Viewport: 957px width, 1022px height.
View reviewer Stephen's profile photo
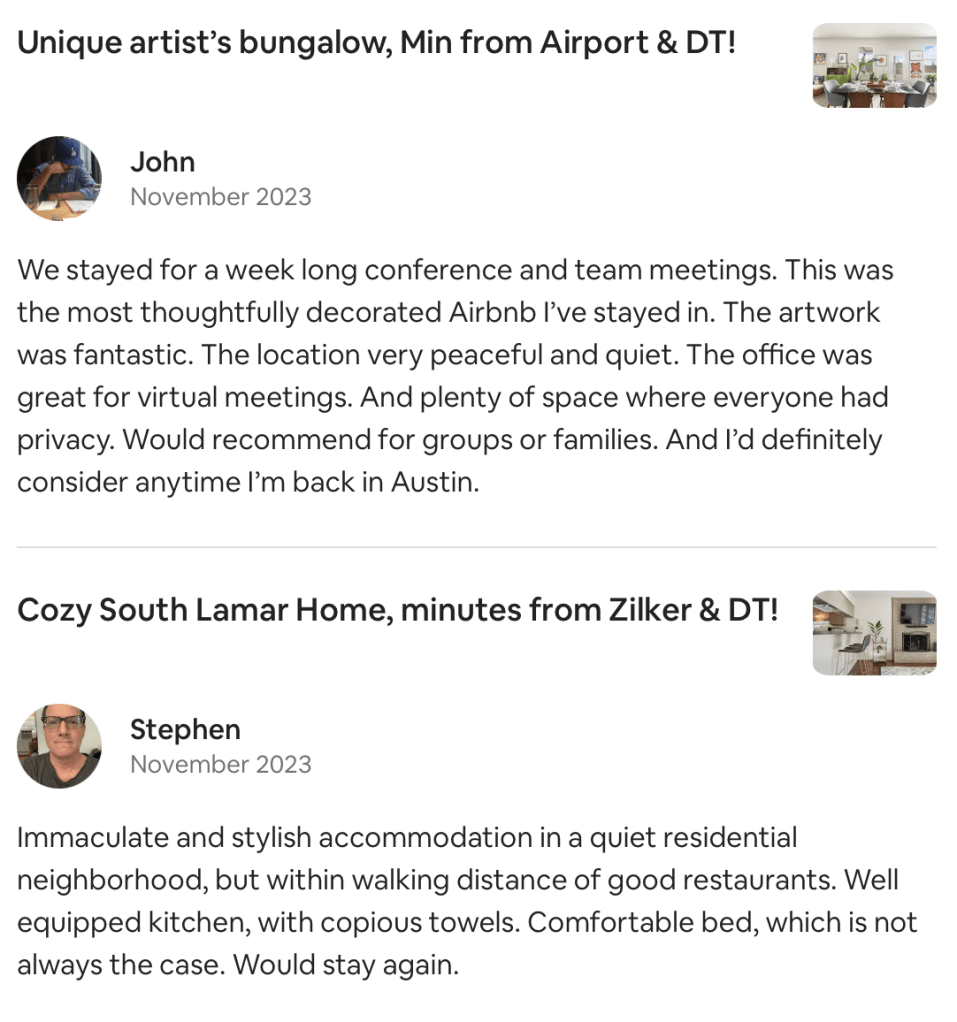59,746
